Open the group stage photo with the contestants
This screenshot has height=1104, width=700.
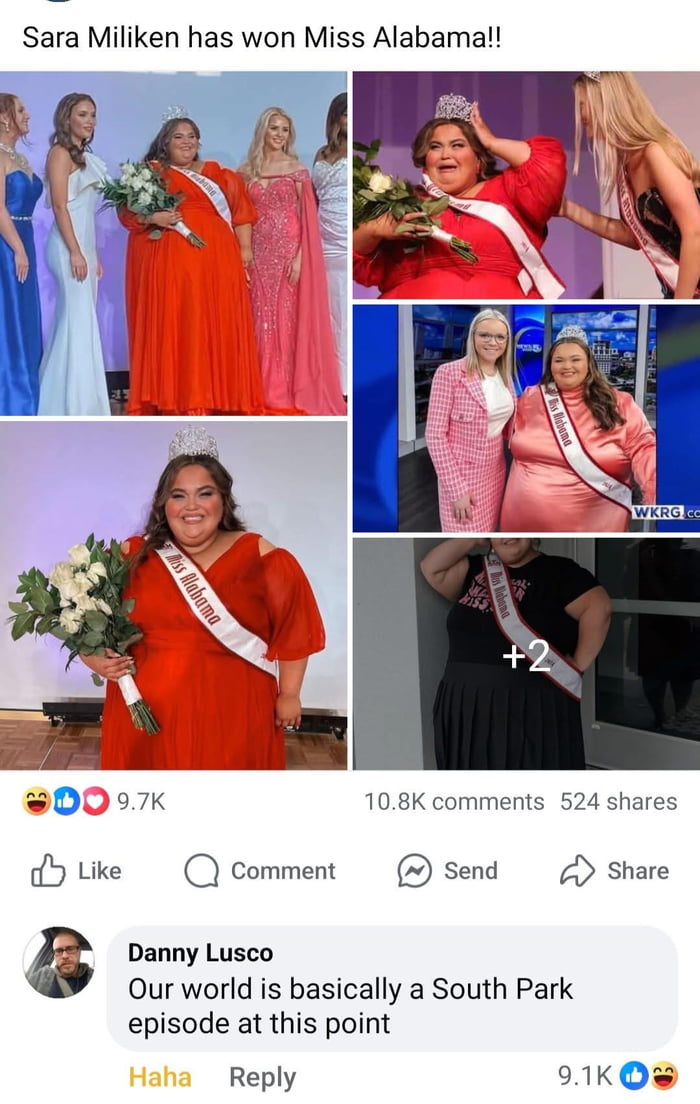(x=173, y=243)
